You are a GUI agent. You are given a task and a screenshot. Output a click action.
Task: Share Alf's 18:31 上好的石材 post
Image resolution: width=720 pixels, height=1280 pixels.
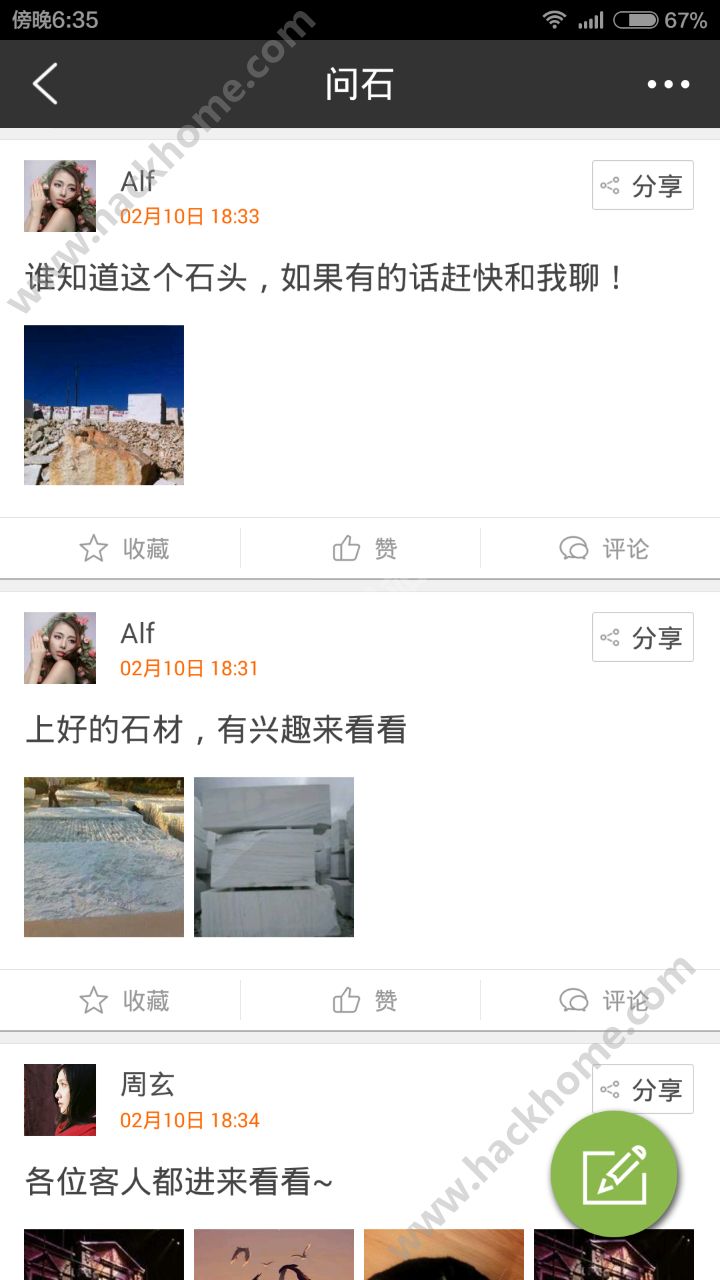643,638
